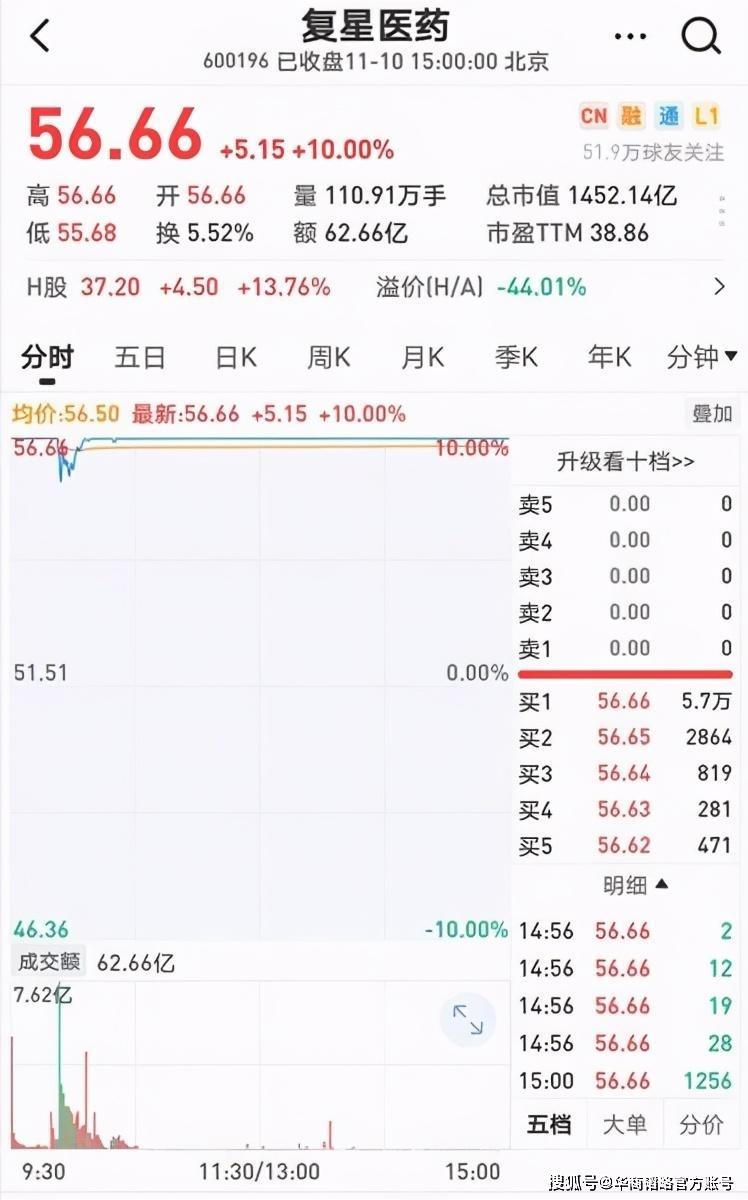Viewport: 748px width, 1200px height.
Task: Expand the H股 premium row chevron
Action: tap(719, 288)
